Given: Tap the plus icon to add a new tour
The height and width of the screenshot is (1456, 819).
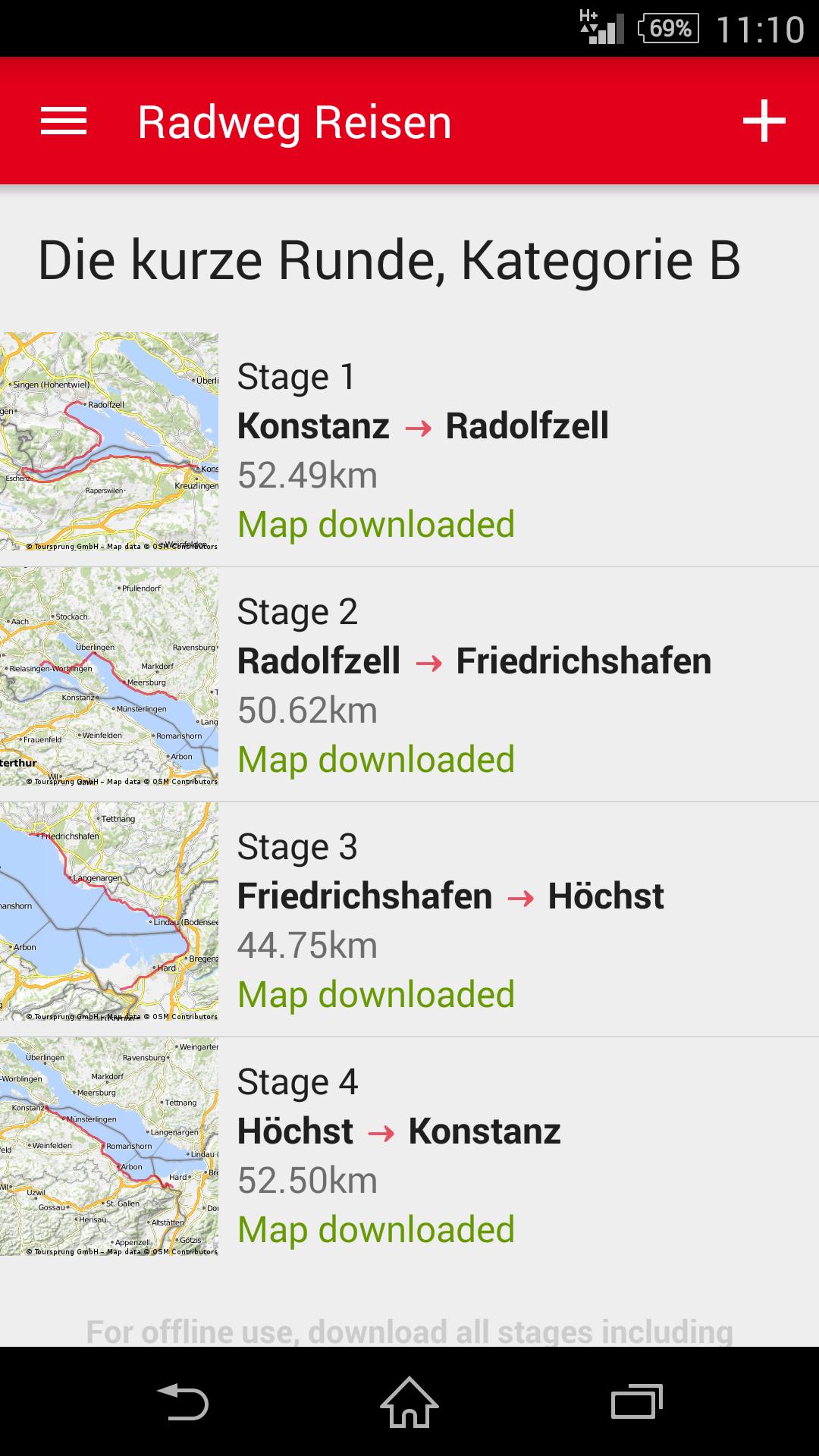Looking at the screenshot, I should [x=764, y=121].
